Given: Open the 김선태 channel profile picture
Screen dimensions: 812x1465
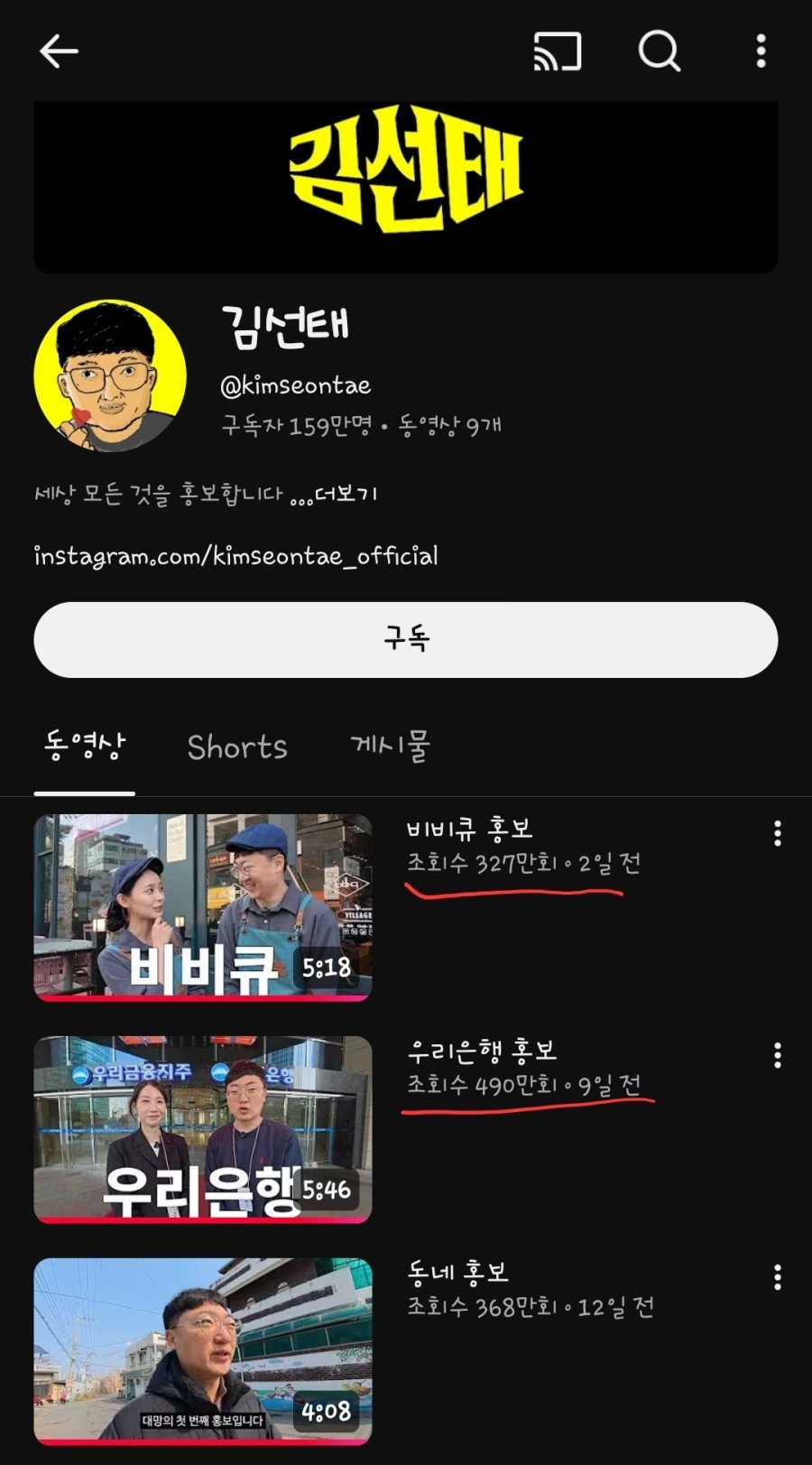Looking at the screenshot, I should click(110, 376).
